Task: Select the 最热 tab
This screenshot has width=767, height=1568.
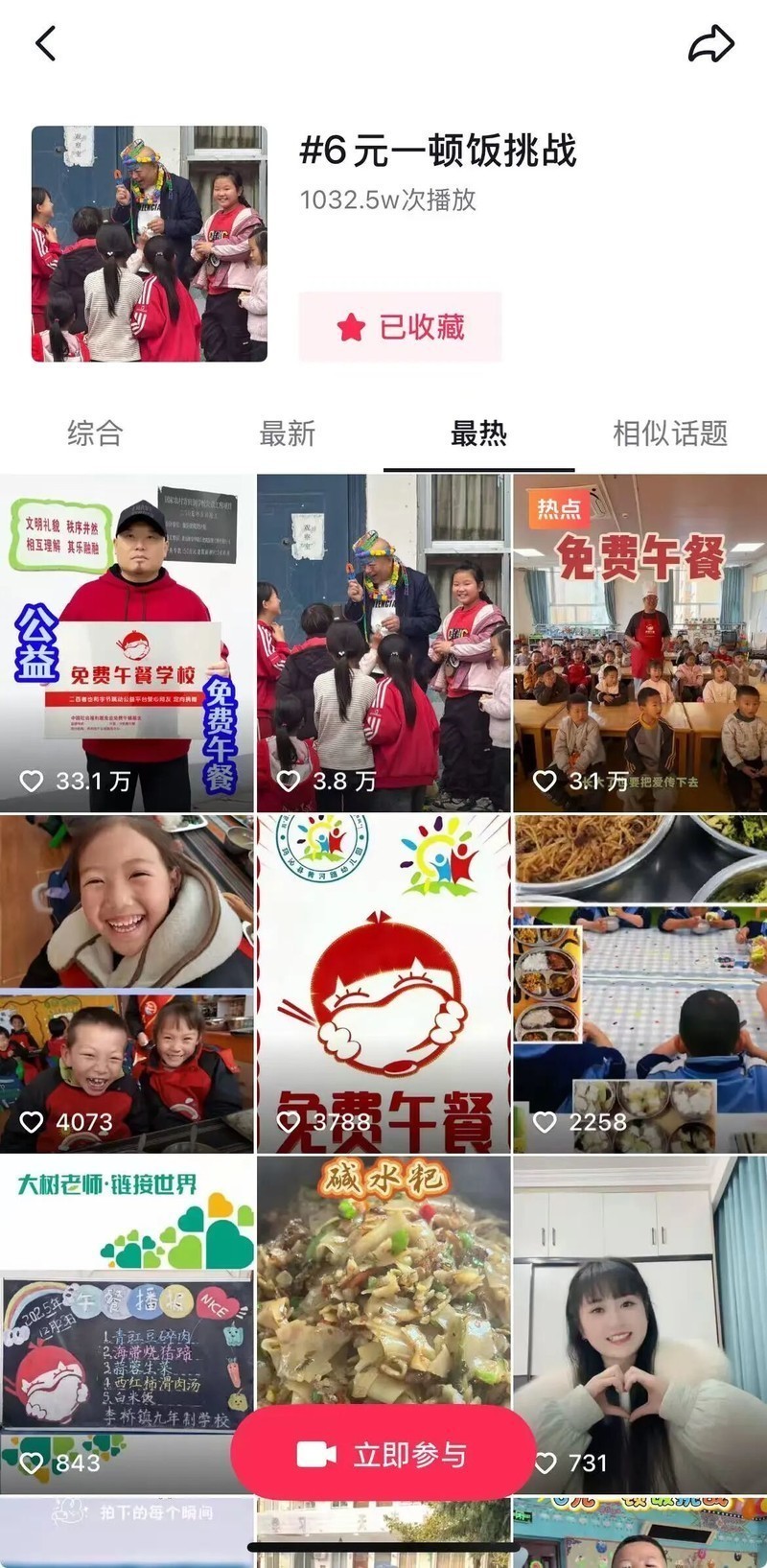Action: click(x=478, y=433)
